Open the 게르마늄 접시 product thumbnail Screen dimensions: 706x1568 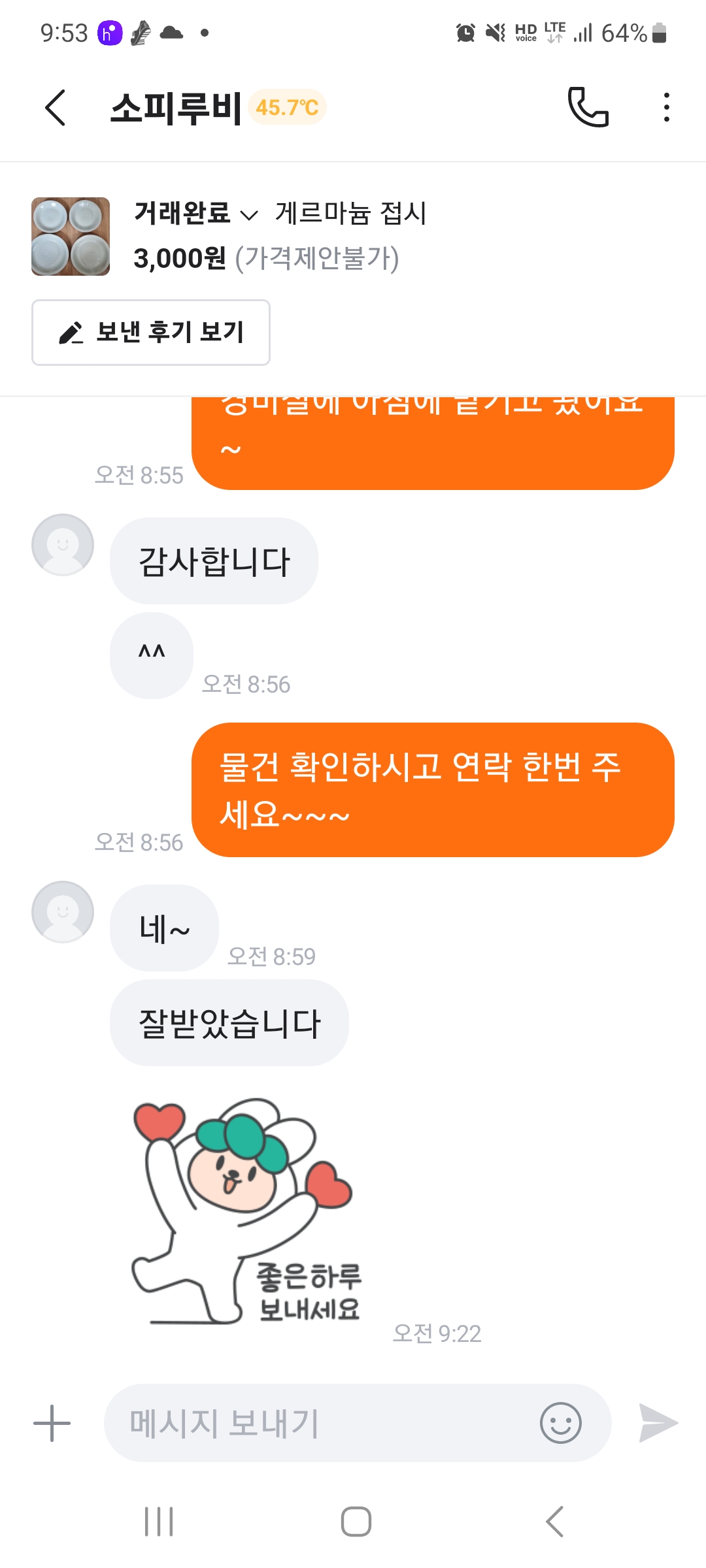[x=71, y=237]
